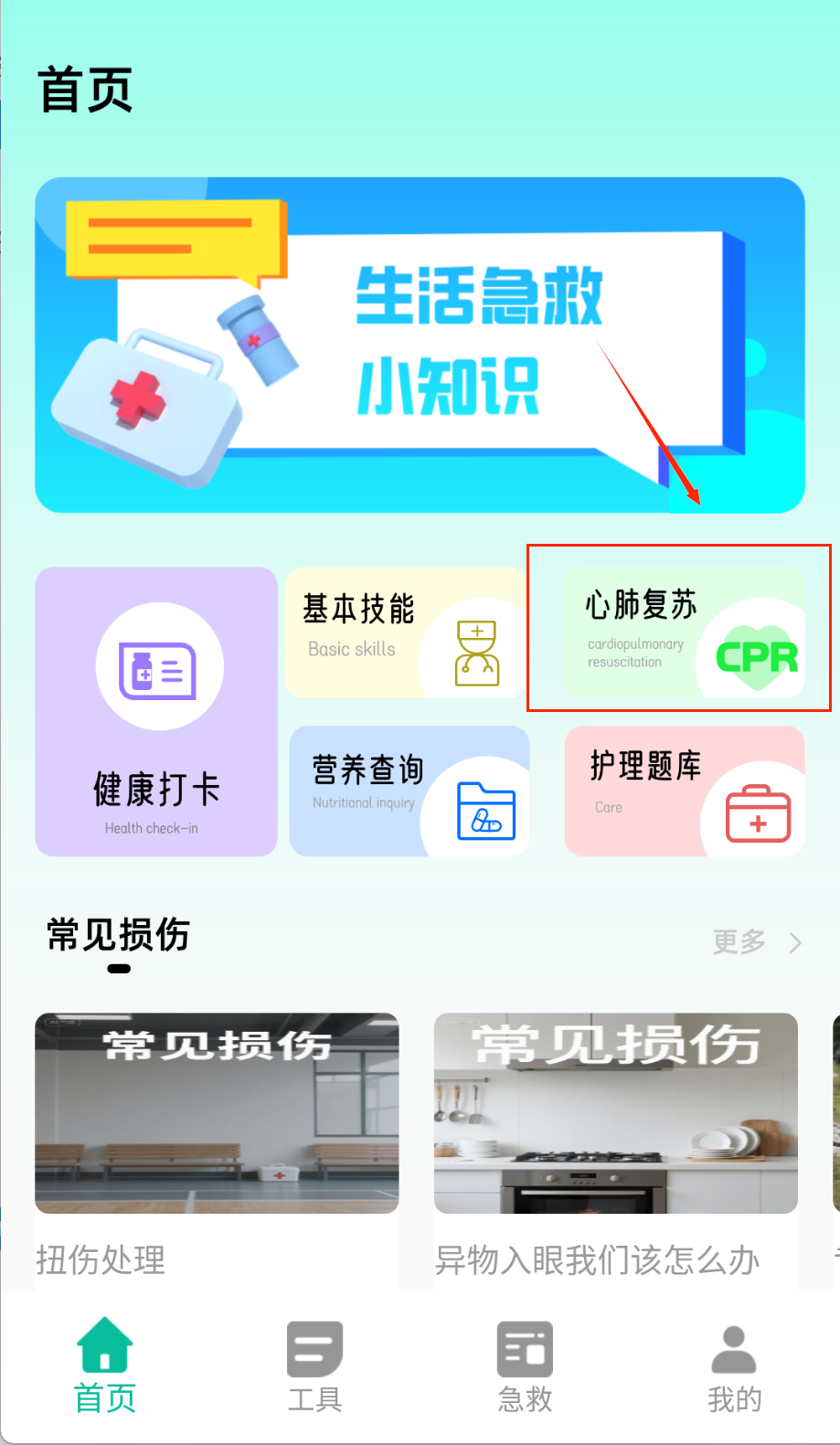Go to the 首页 tab
The width and height of the screenshot is (840, 1445).
point(105,1365)
